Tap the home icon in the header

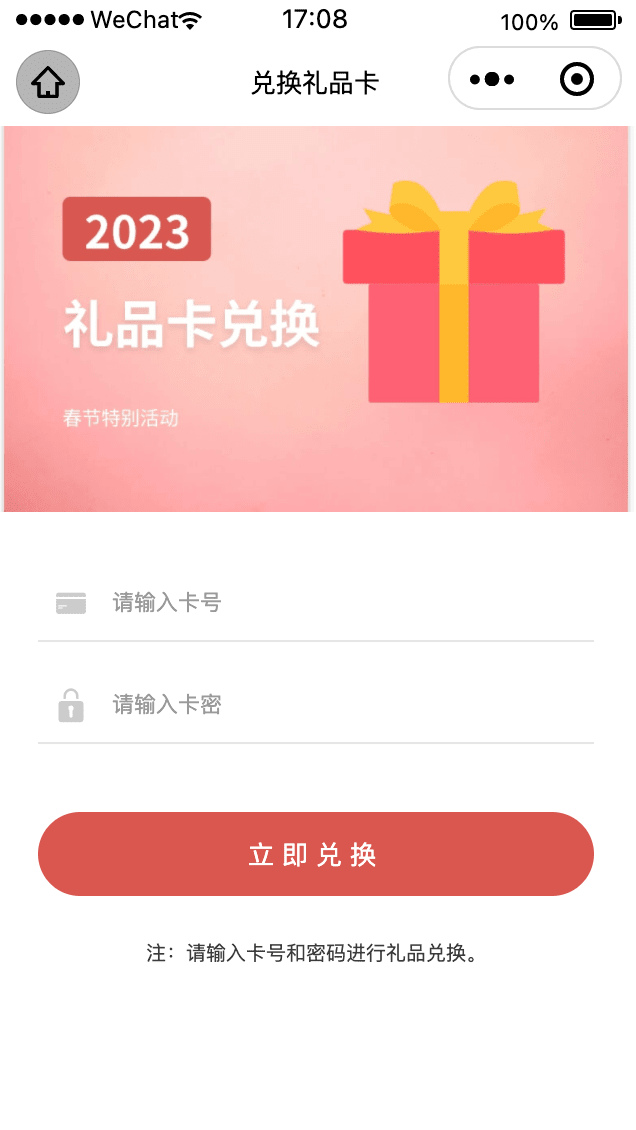48,82
